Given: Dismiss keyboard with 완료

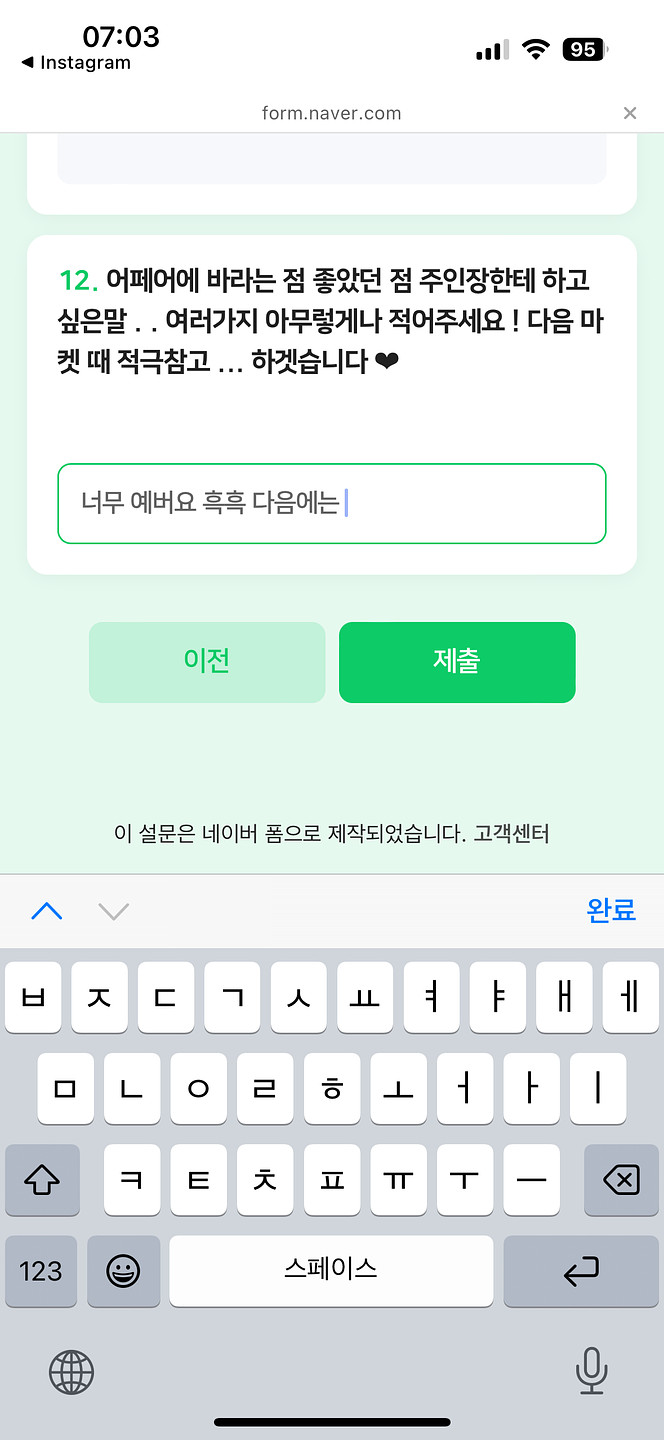Looking at the screenshot, I should pos(610,910).
